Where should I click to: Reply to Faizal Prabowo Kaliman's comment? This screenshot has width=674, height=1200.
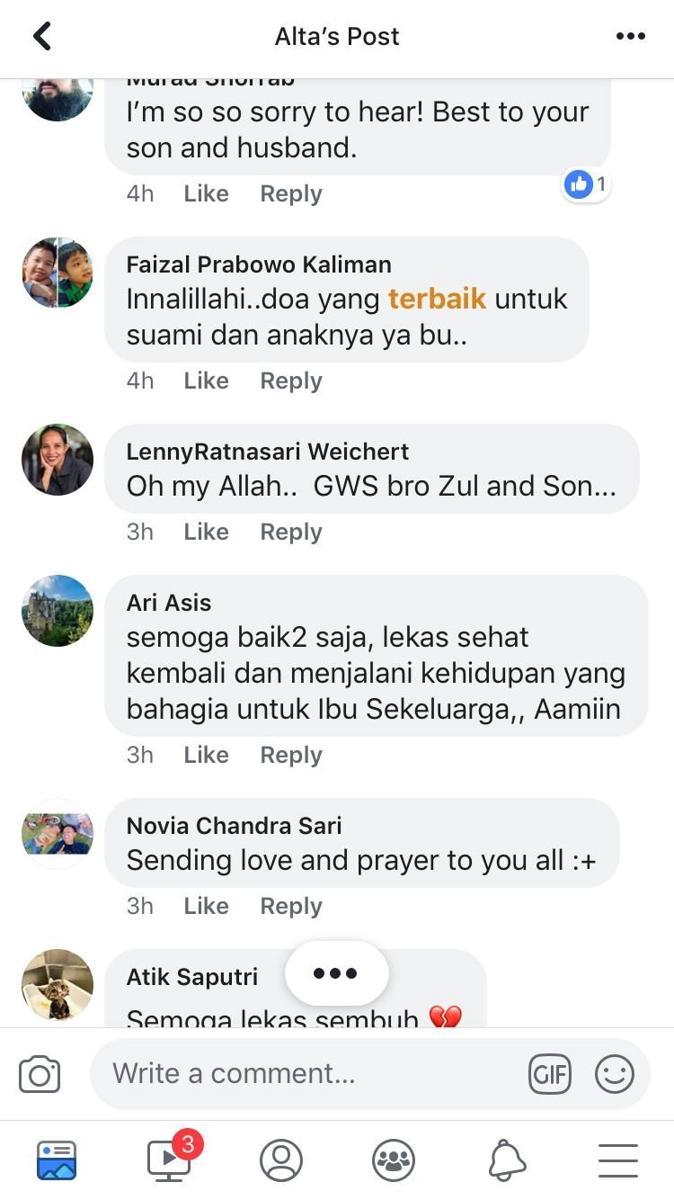(291, 381)
